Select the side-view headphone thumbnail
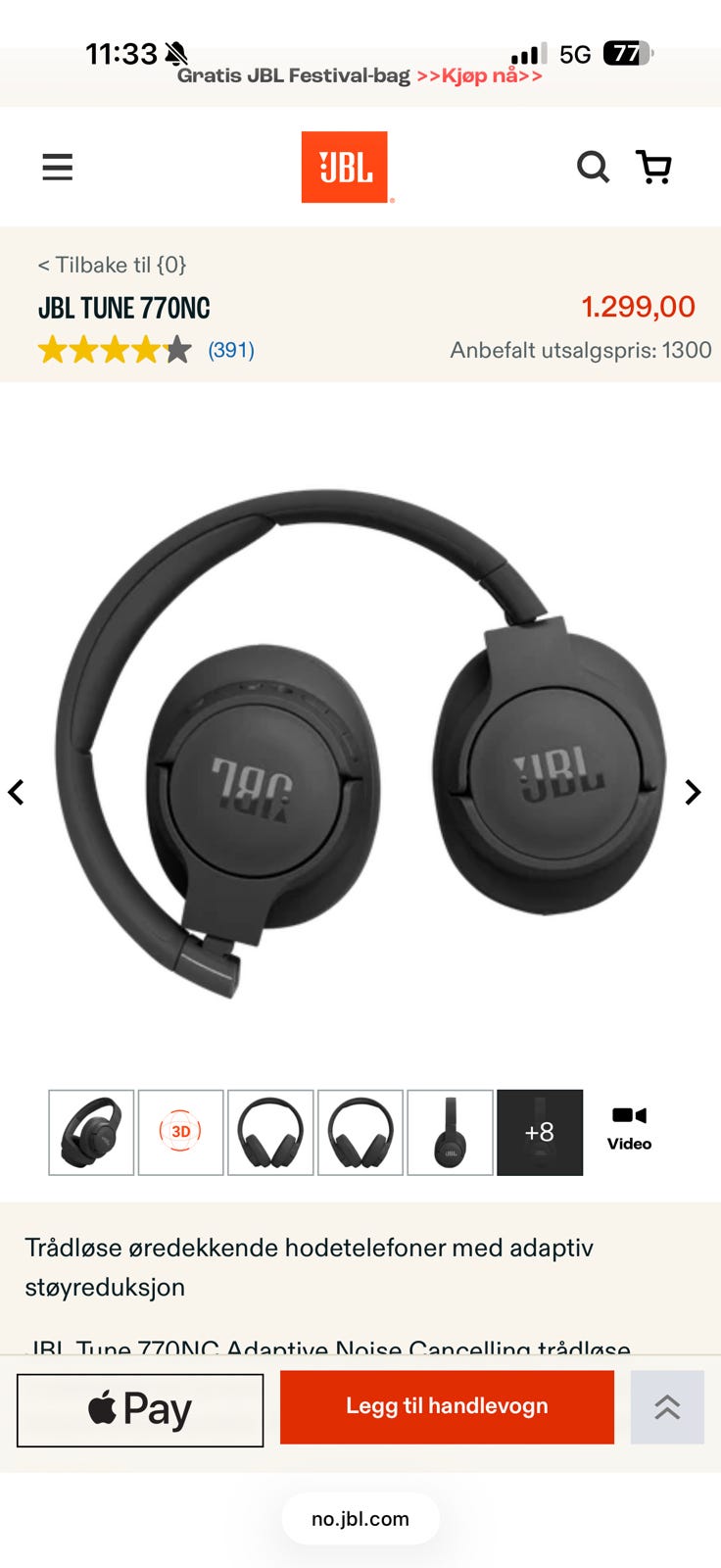This screenshot has width=721, height=1568. 450,1132
